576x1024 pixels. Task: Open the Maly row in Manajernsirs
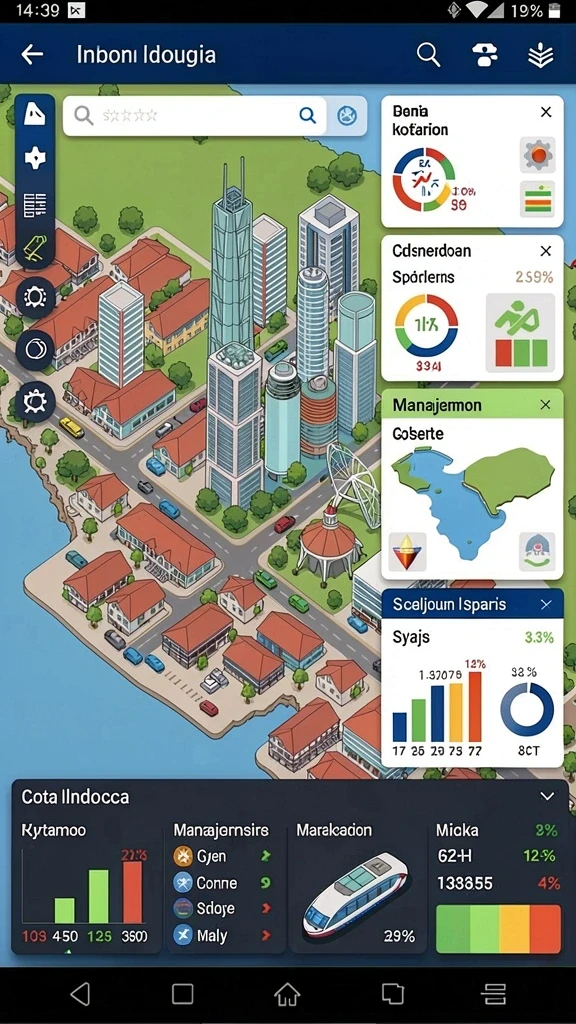223,936
